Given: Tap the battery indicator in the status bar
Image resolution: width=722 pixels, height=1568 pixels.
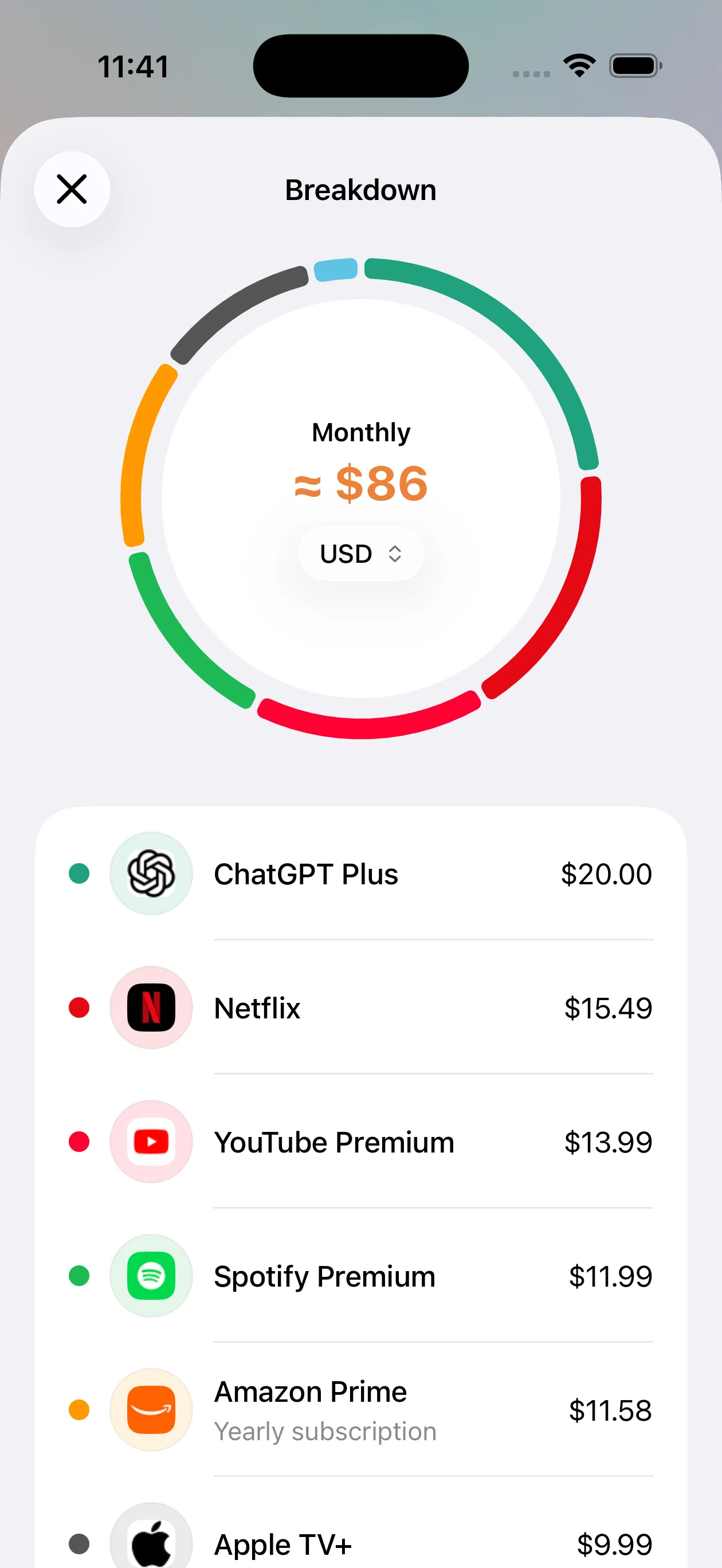Looking at the screenshot, I should point(634,65).
